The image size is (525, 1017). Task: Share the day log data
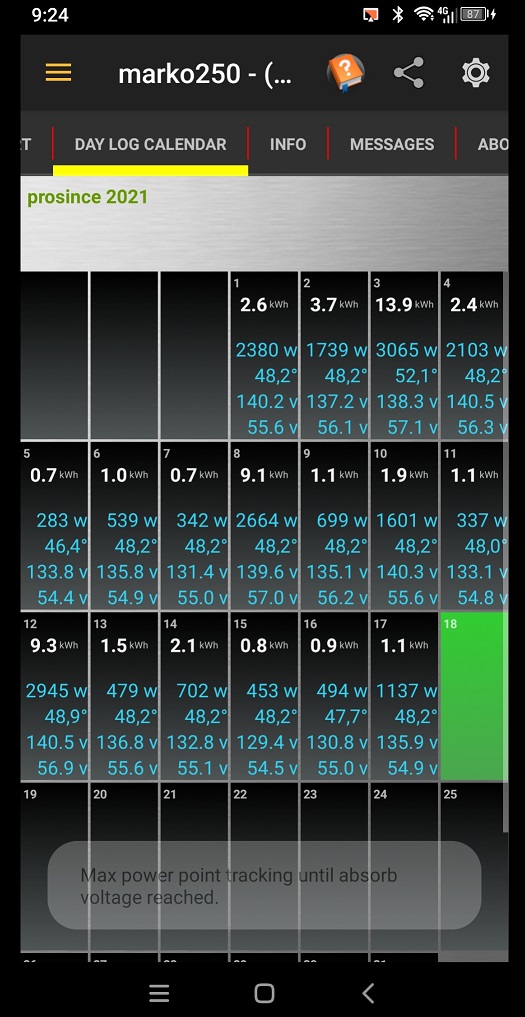409,73
